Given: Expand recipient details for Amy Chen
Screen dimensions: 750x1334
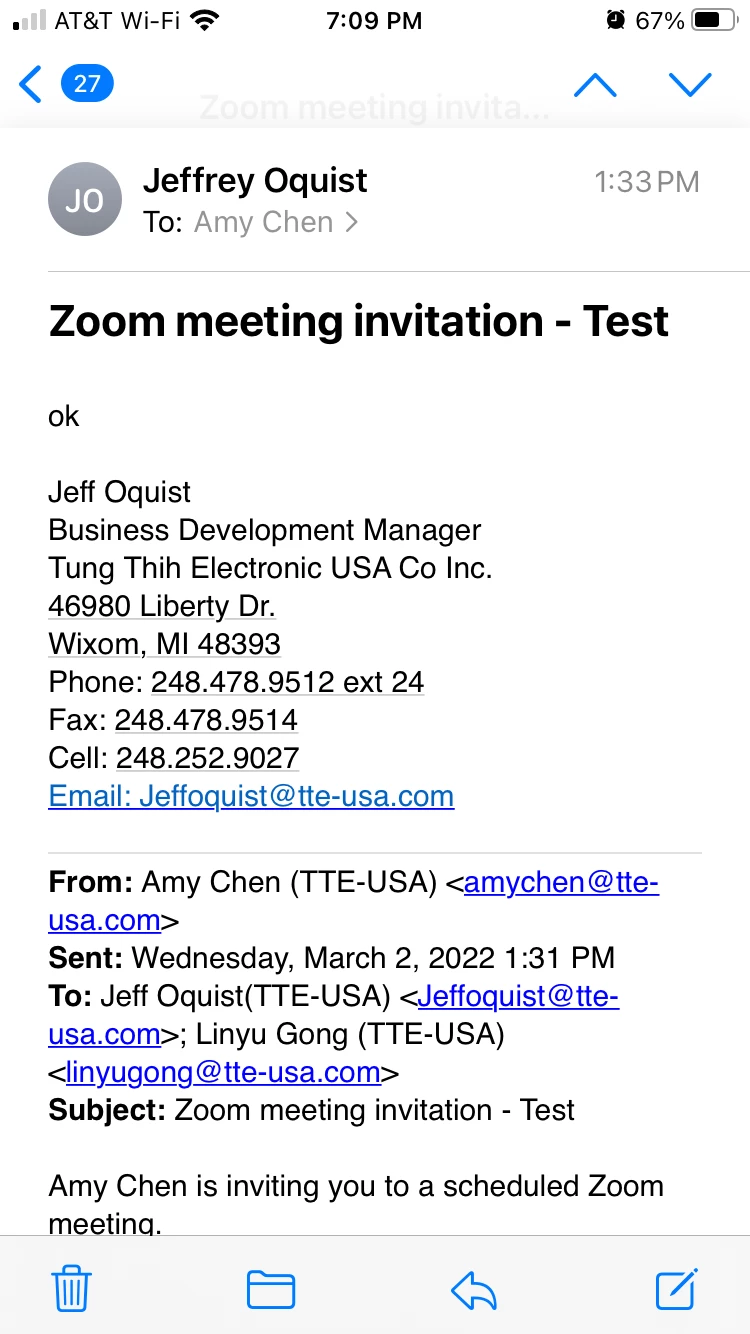Looking at the screenshot, I should (276, 222).
